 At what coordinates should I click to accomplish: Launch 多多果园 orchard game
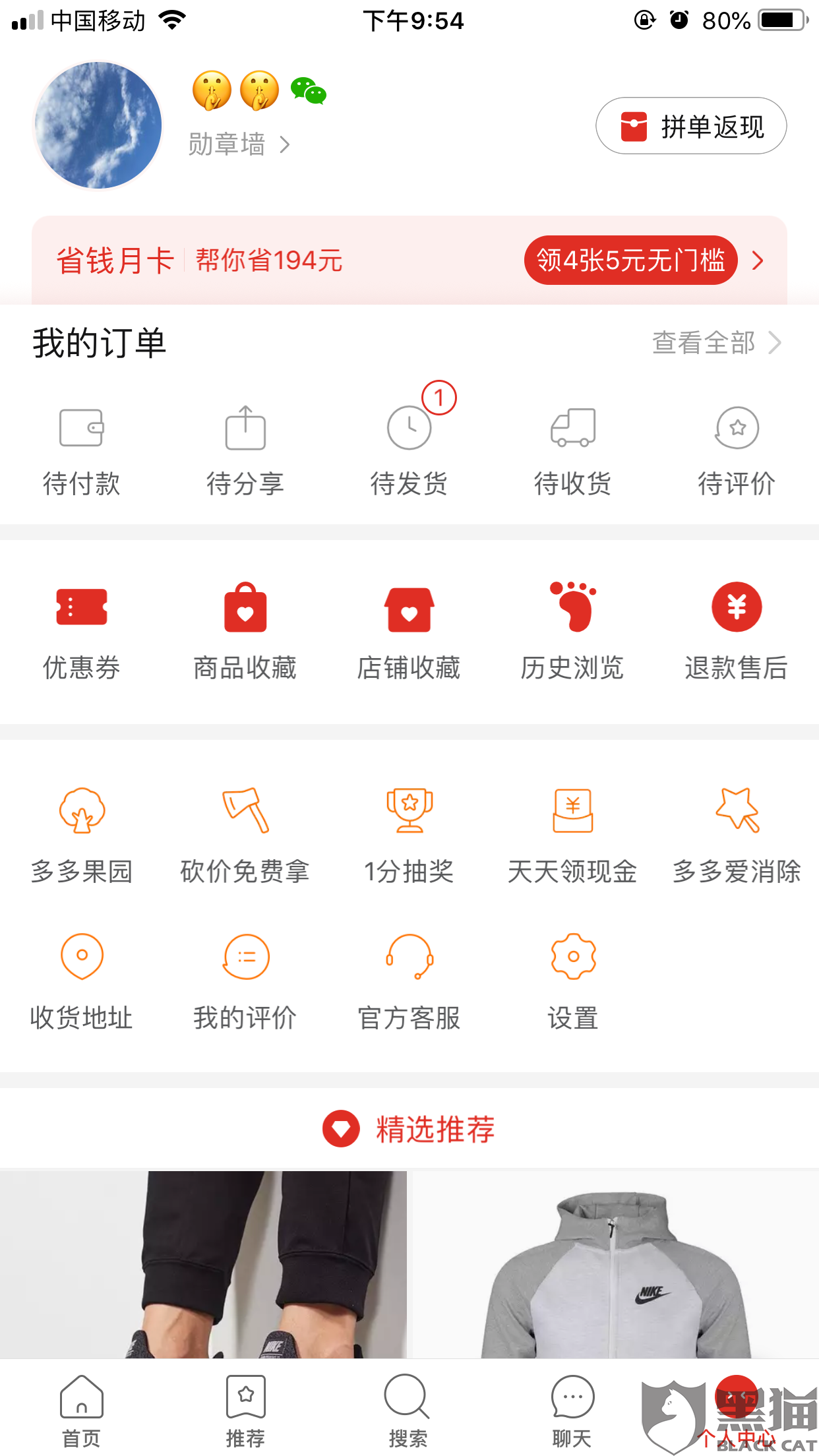82,835
